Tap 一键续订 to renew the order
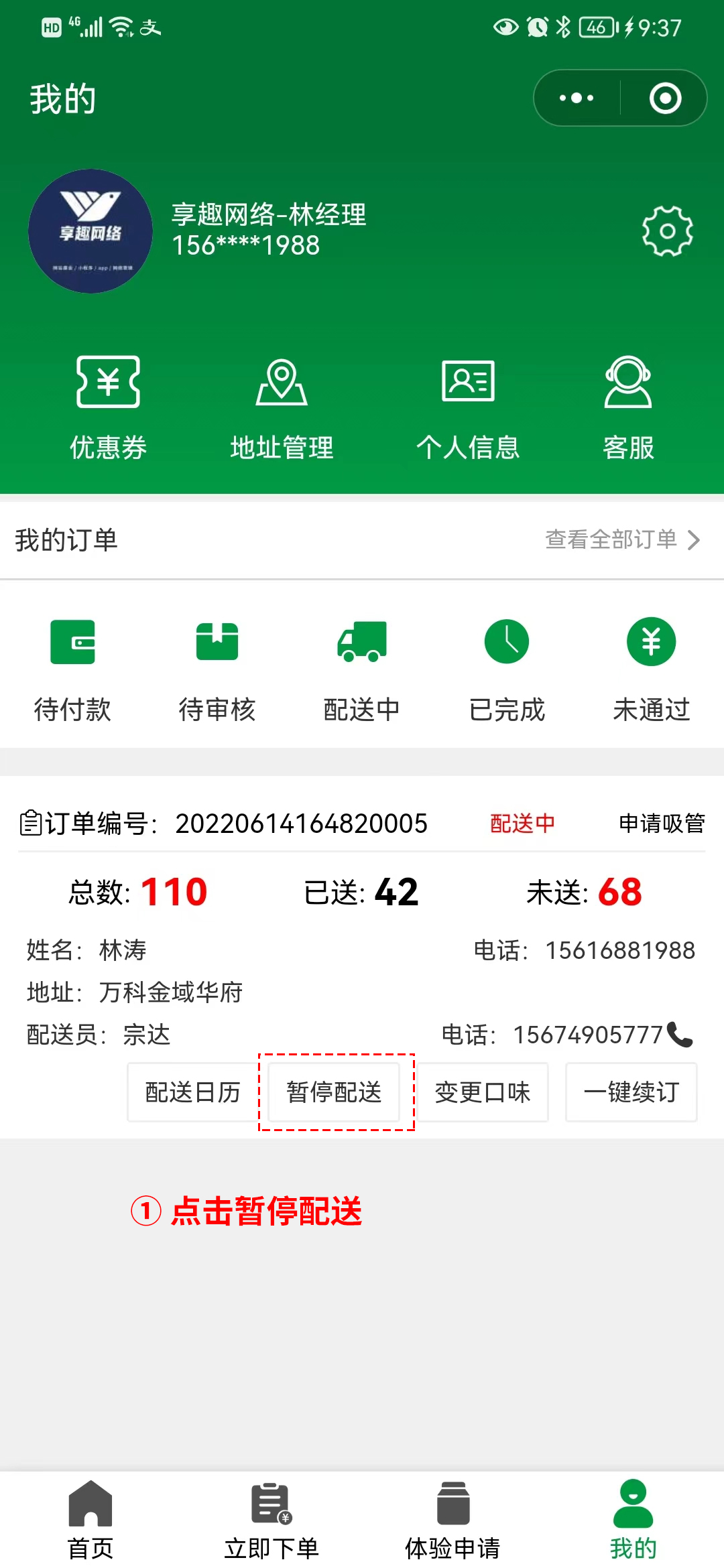The height and width of the screenshot is (1568, 724). pyautogui.click(x=631, y=1092)
